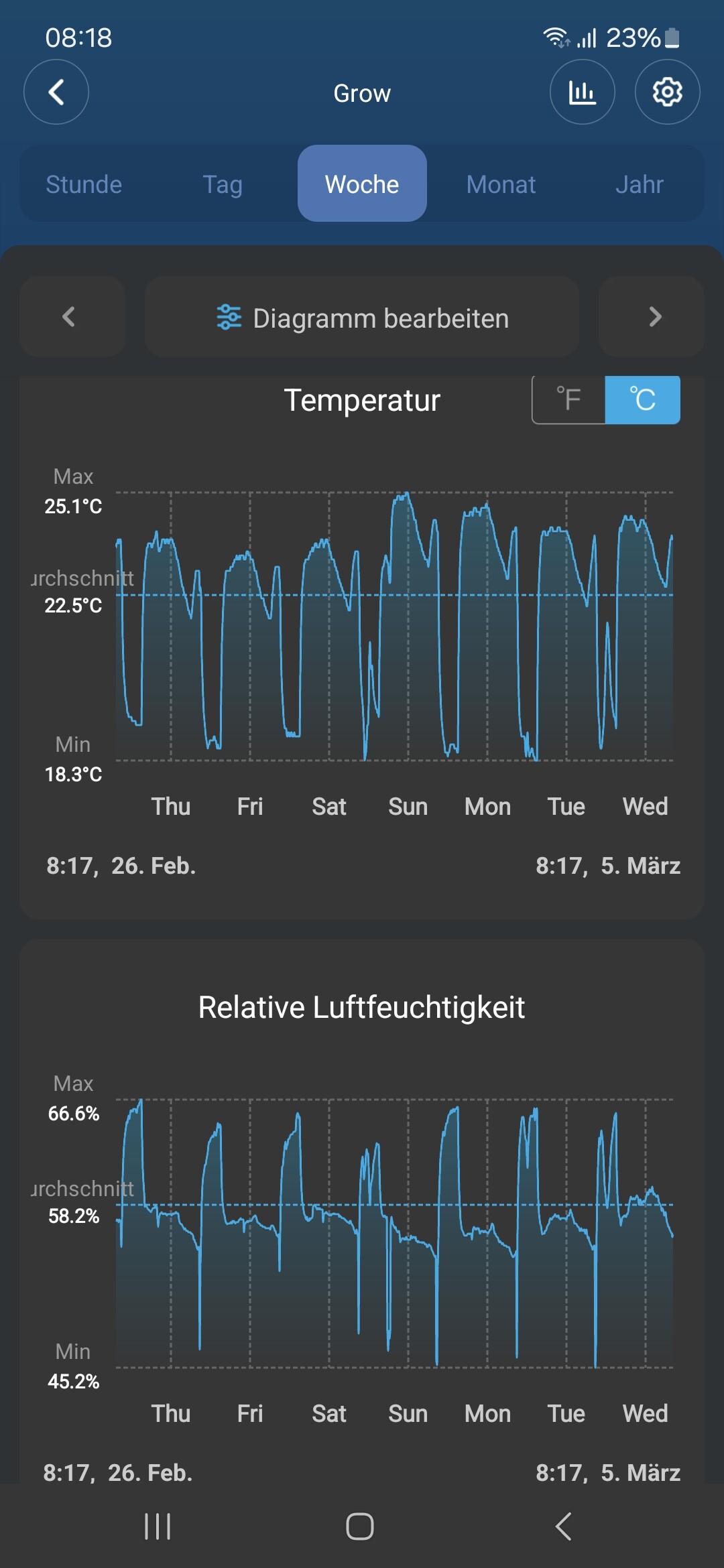The height and width of the screenshot is (1568, 724).
Task: Open system recent apps
Action: coord(158,1526)
